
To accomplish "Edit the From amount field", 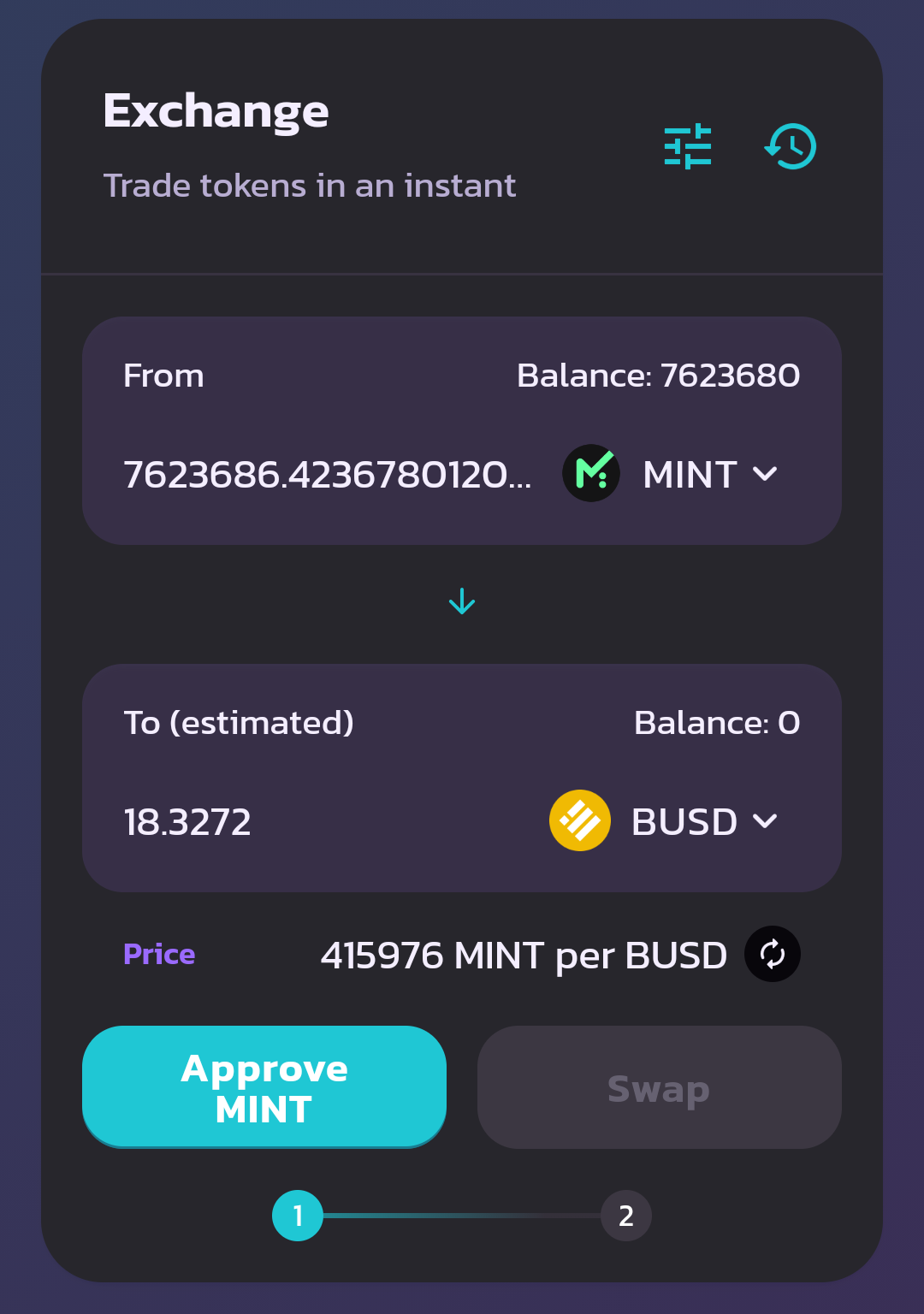I will coord(328,475).
